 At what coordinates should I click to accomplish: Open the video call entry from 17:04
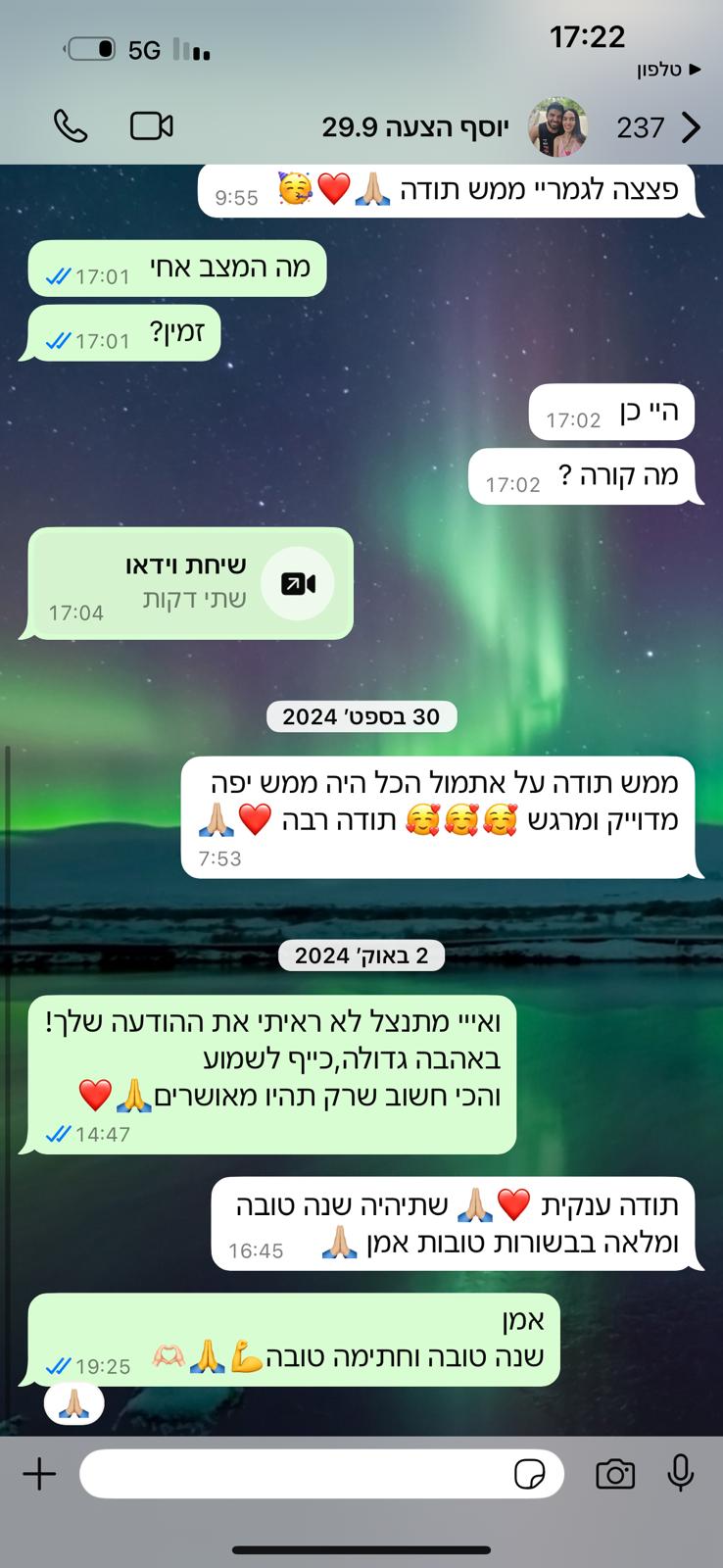[190, 583]
